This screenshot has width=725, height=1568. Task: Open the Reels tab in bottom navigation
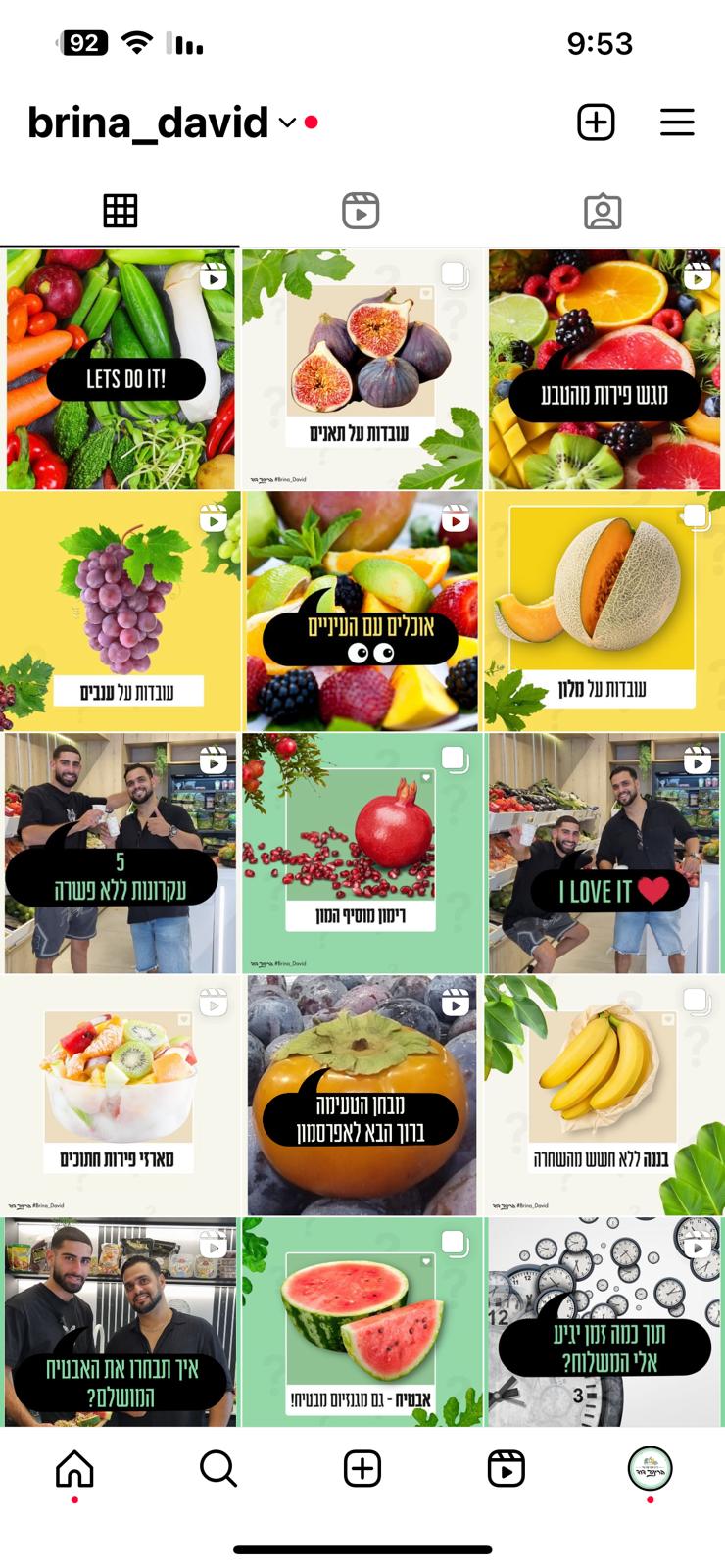tap(506, 1468)
